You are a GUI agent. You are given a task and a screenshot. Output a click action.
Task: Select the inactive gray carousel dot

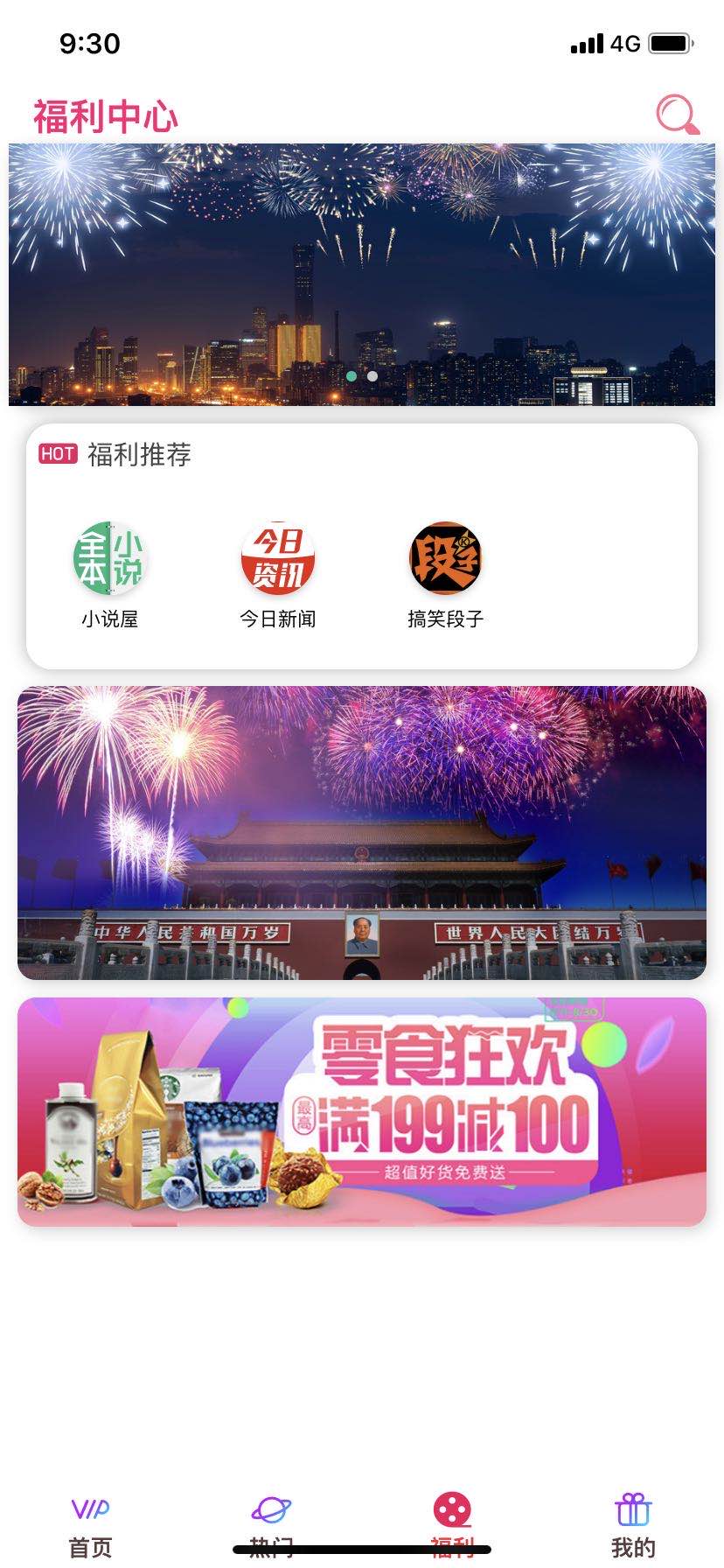pos(372,376)
